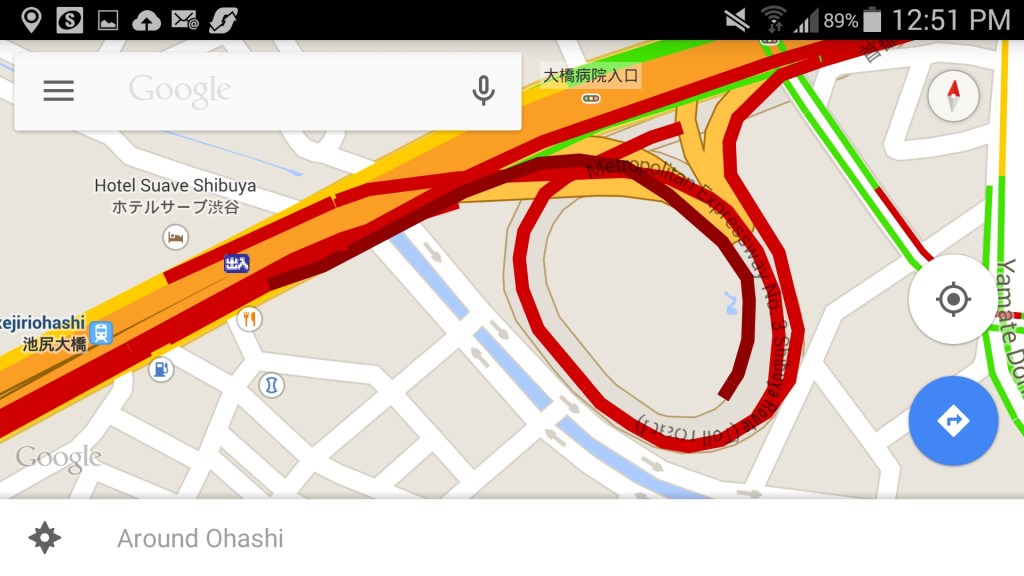1024x576 pixels.
Task: Tap the compass to reorient map
Action: [x=952, y=97]
